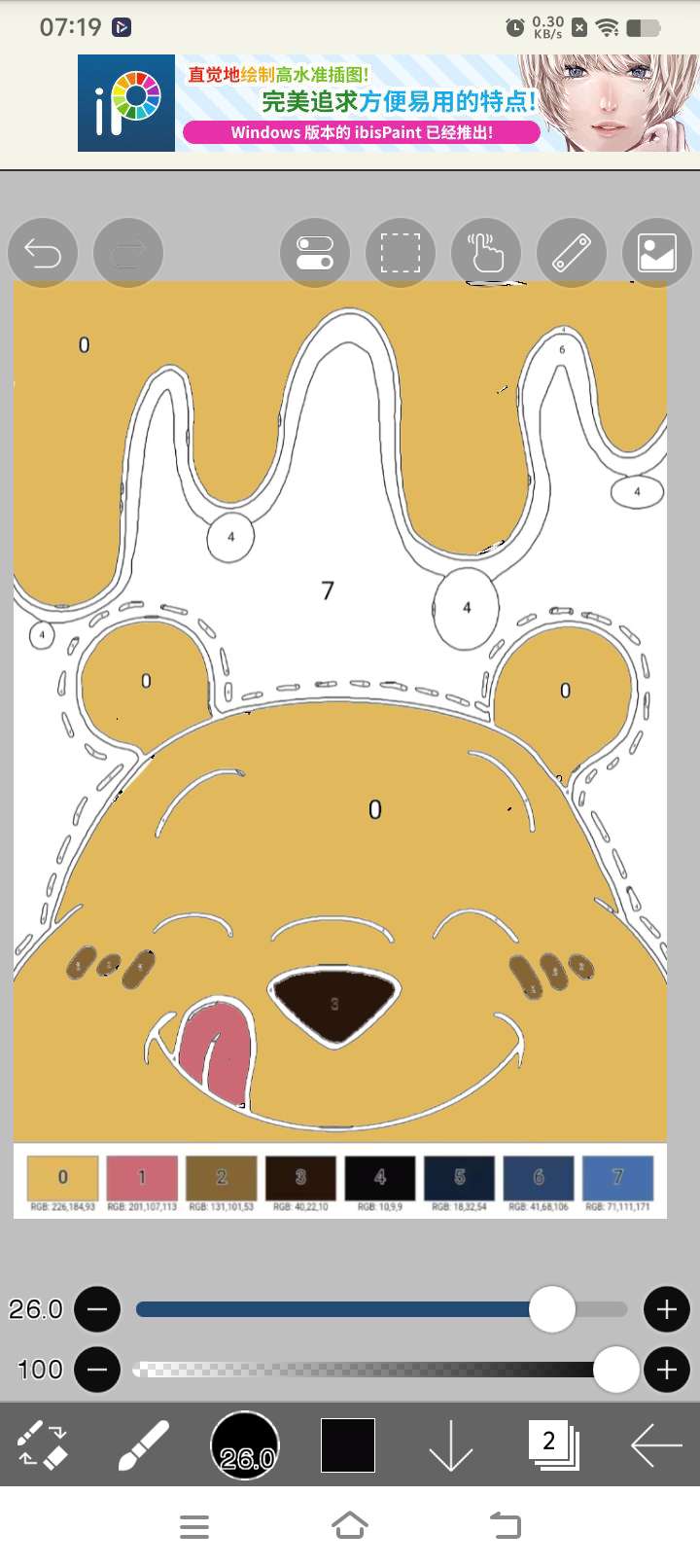Open the selection area tool
This screenshot has height=1568, width=700.
tap(401, 254)
